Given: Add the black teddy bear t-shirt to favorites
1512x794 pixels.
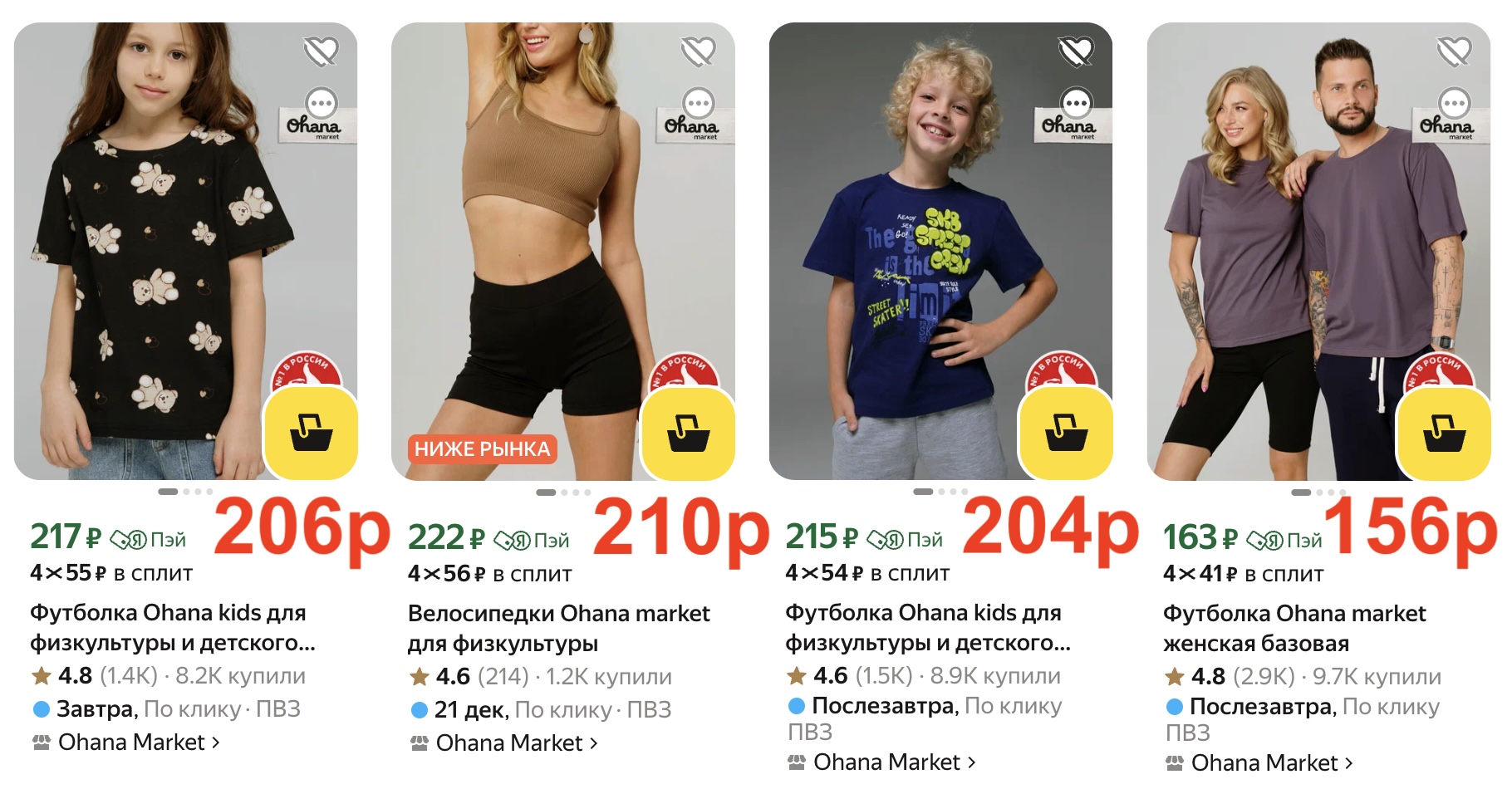Looking at the screenshot, I should 321,51.
